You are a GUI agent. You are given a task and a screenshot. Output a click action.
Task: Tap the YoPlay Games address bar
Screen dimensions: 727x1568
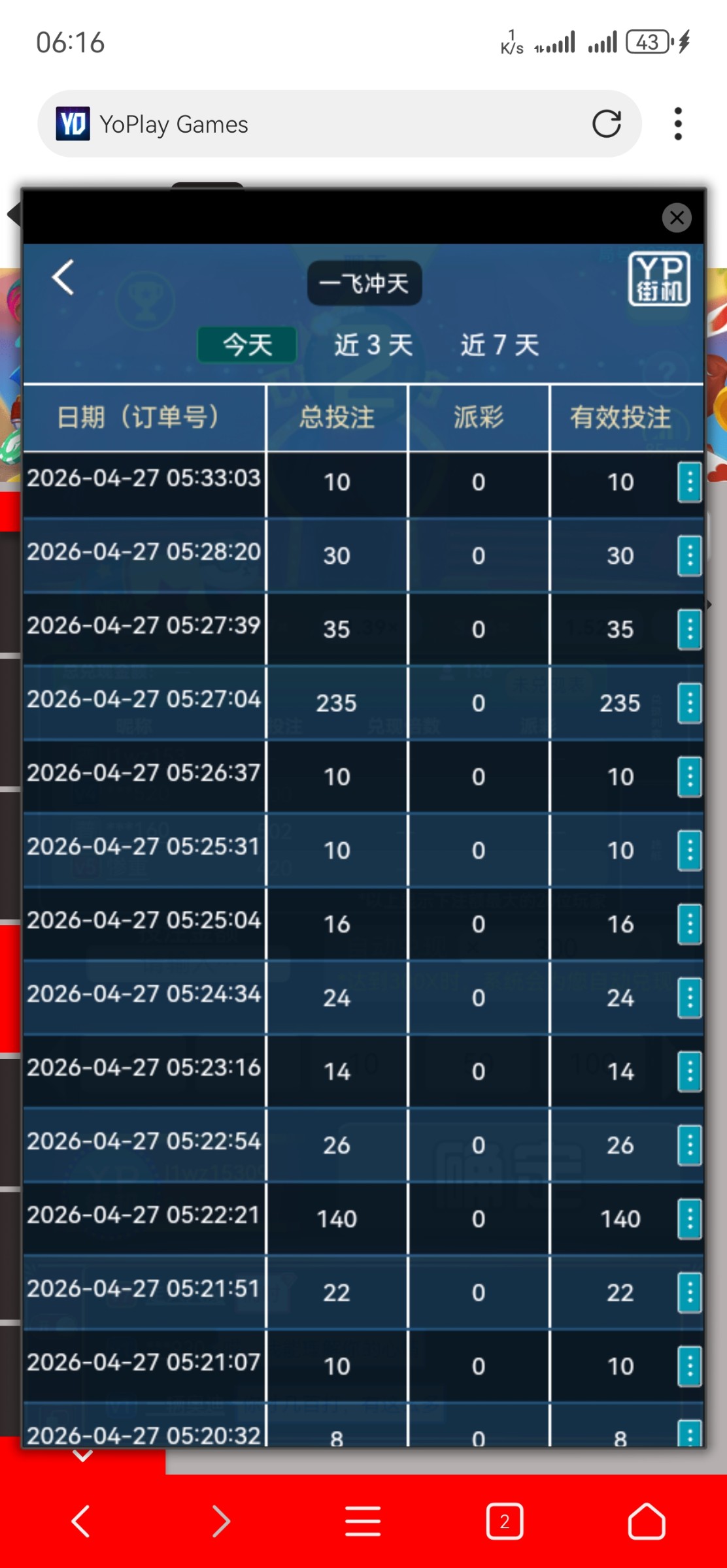[294, 124]
